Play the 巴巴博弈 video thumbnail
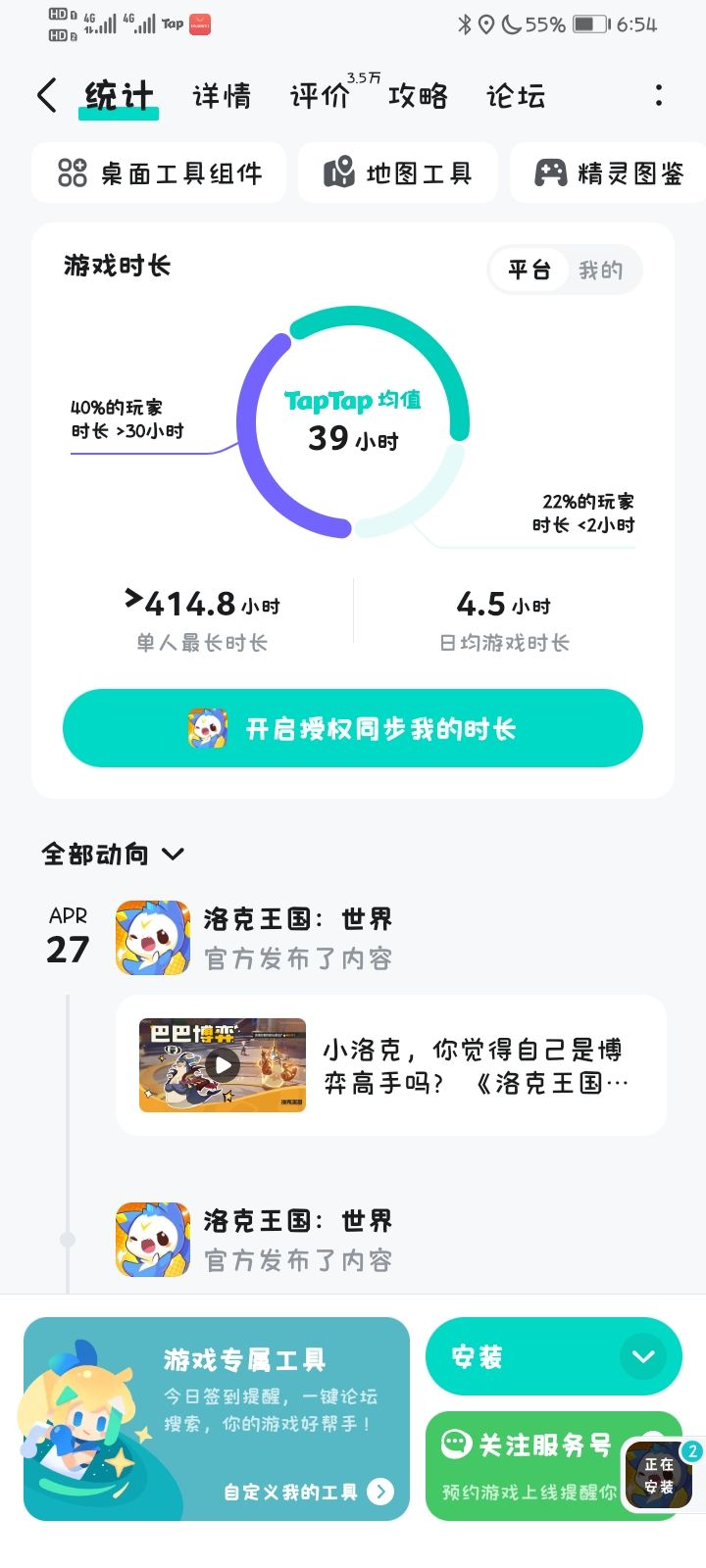This screenshot has height=1568, width=706. 222,1065
